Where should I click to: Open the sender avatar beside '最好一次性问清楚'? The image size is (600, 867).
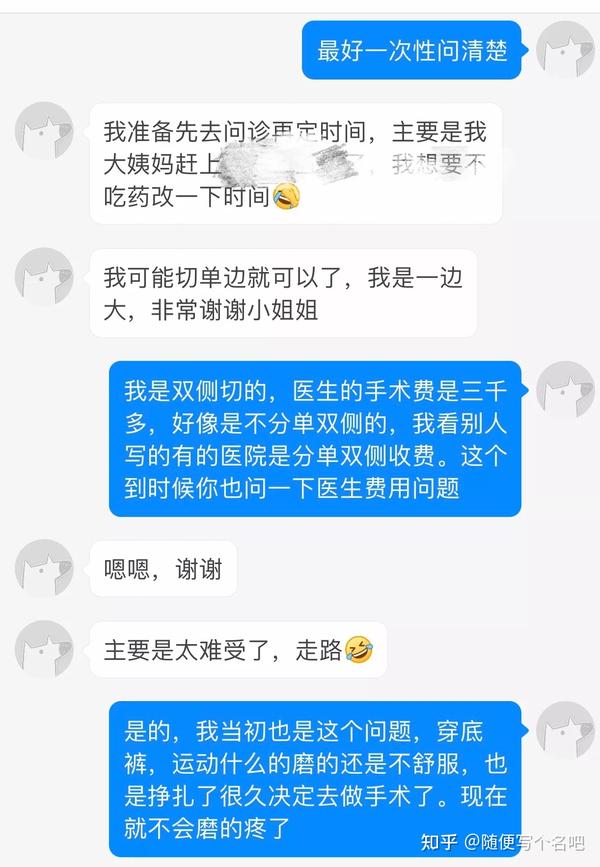coord(566,50)
